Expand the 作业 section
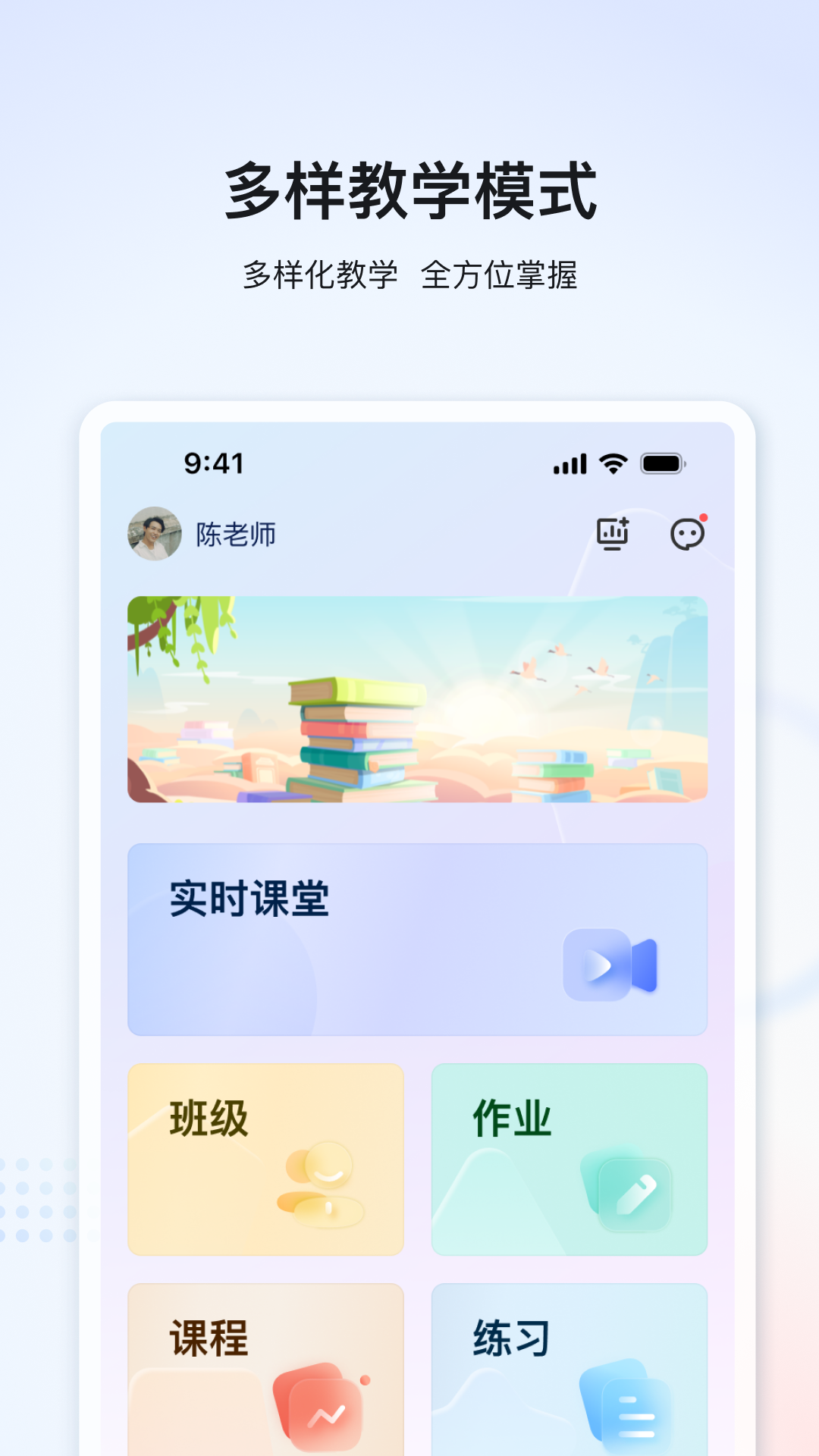Image resolution: width=819 pixels, height=1456 pixels. click(569, 1160)
